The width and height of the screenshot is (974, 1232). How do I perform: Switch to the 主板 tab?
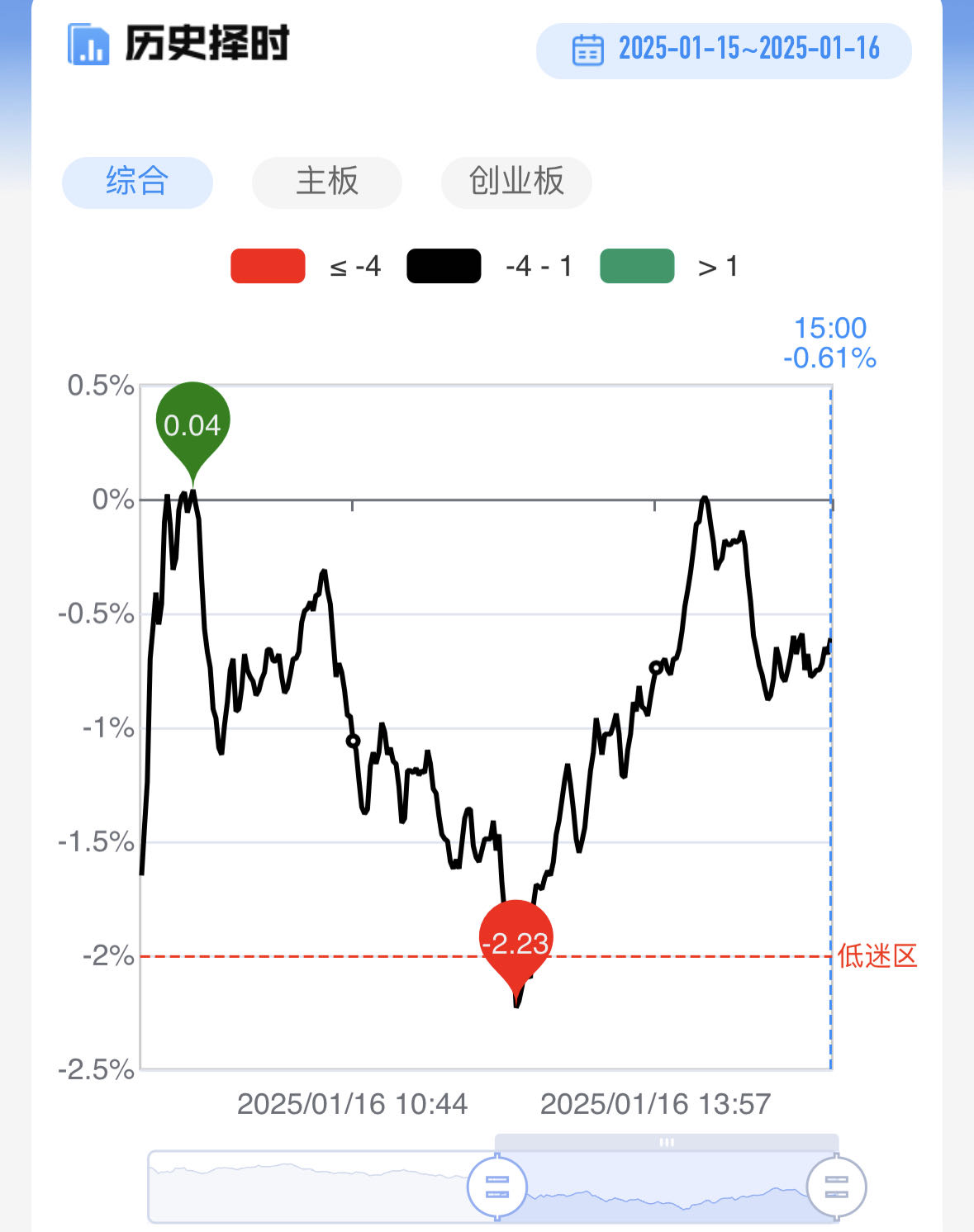pos(327,182)
